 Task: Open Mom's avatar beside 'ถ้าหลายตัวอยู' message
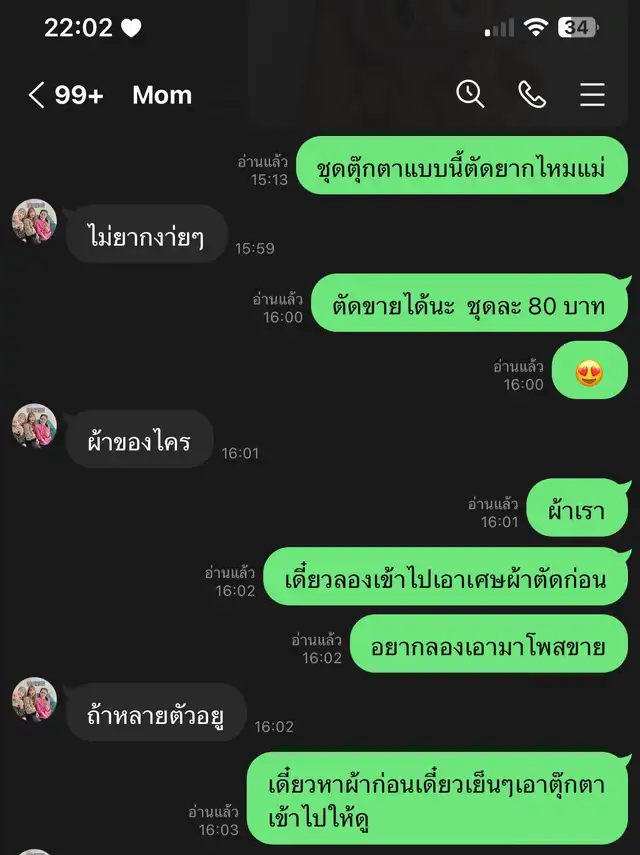coord(34,699)
